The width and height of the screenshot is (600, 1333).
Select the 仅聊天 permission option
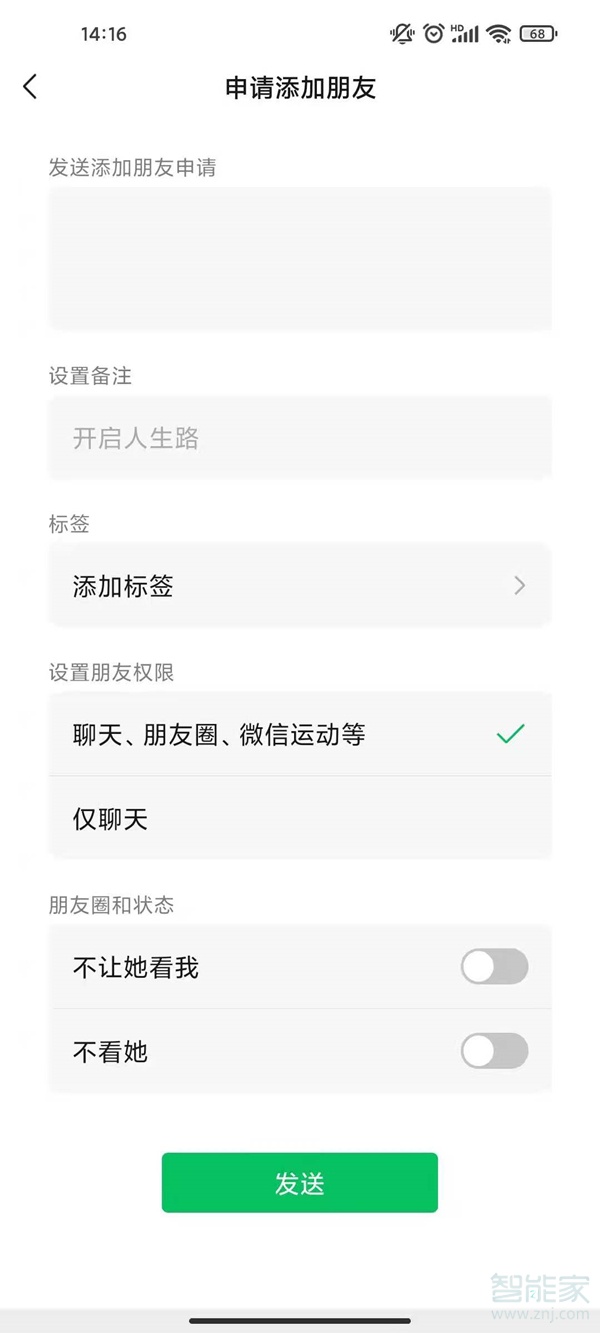pos(299,820)
